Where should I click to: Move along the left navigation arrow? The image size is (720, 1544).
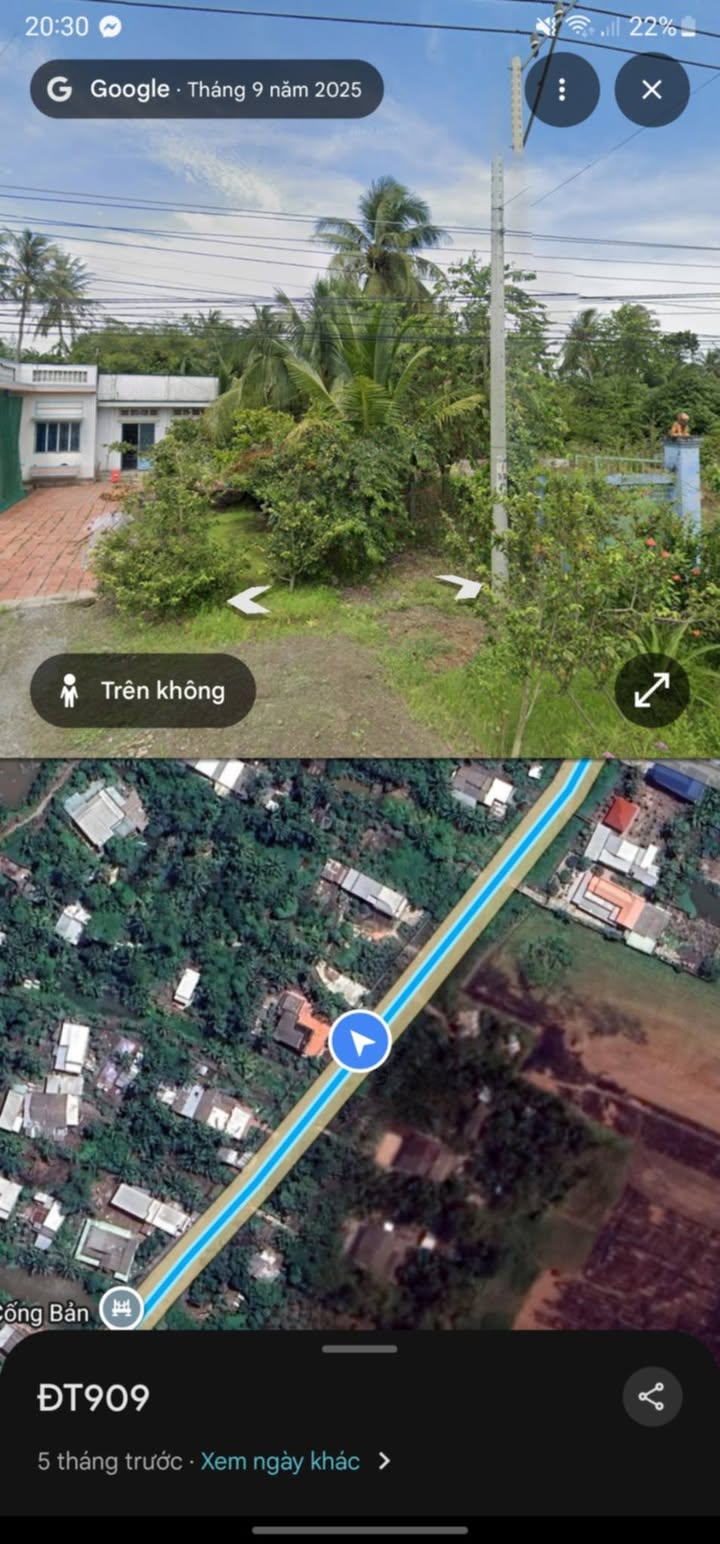(248, 600)
